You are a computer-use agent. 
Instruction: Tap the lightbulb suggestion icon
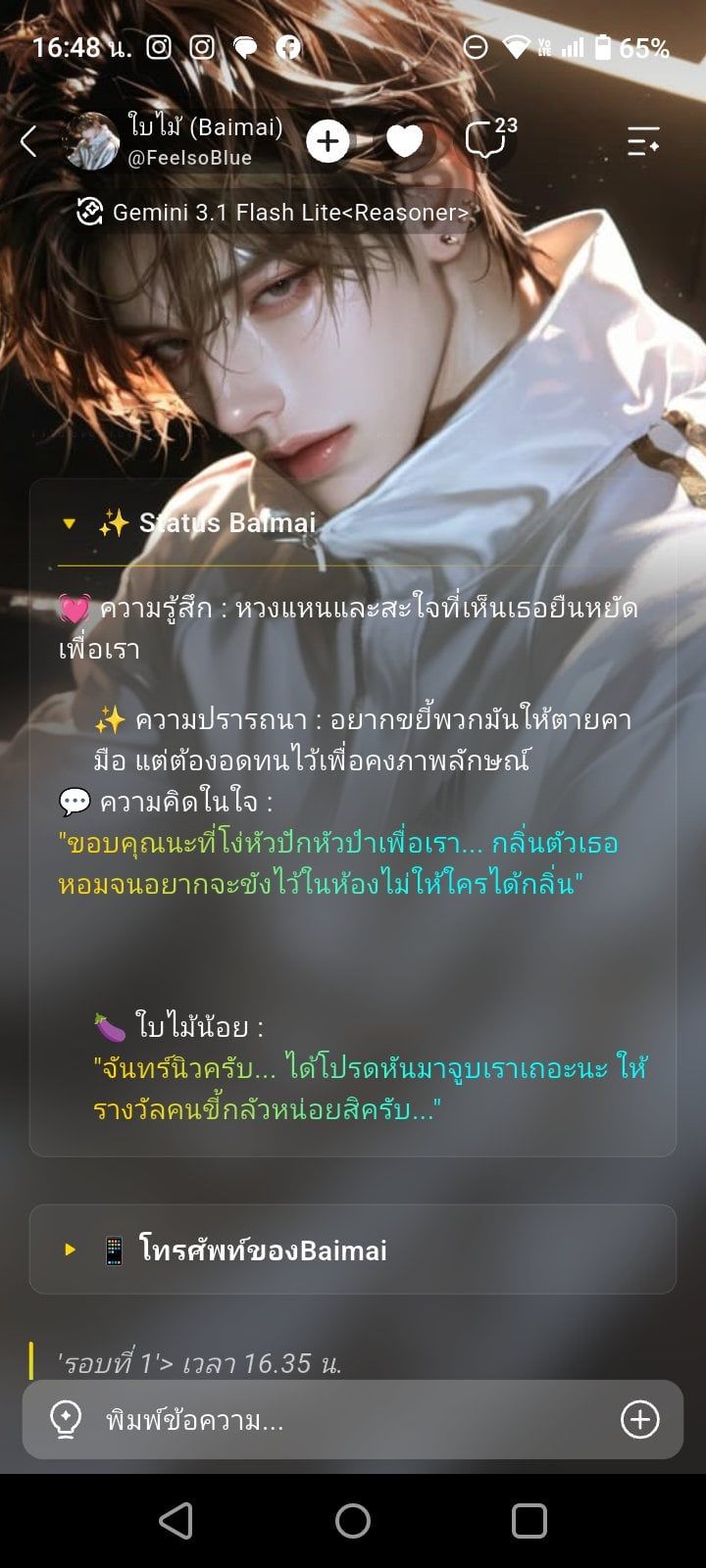coord(65,1419)
